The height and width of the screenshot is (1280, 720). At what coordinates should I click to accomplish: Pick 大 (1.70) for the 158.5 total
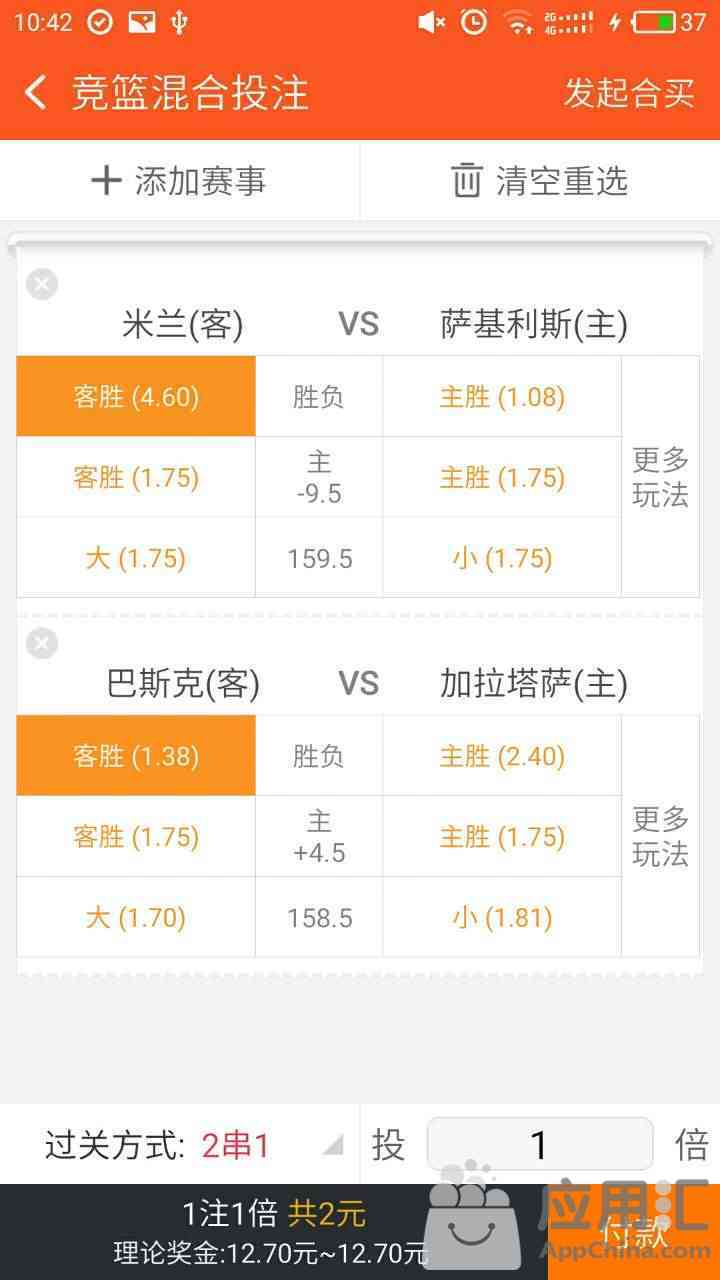[136, 917]
